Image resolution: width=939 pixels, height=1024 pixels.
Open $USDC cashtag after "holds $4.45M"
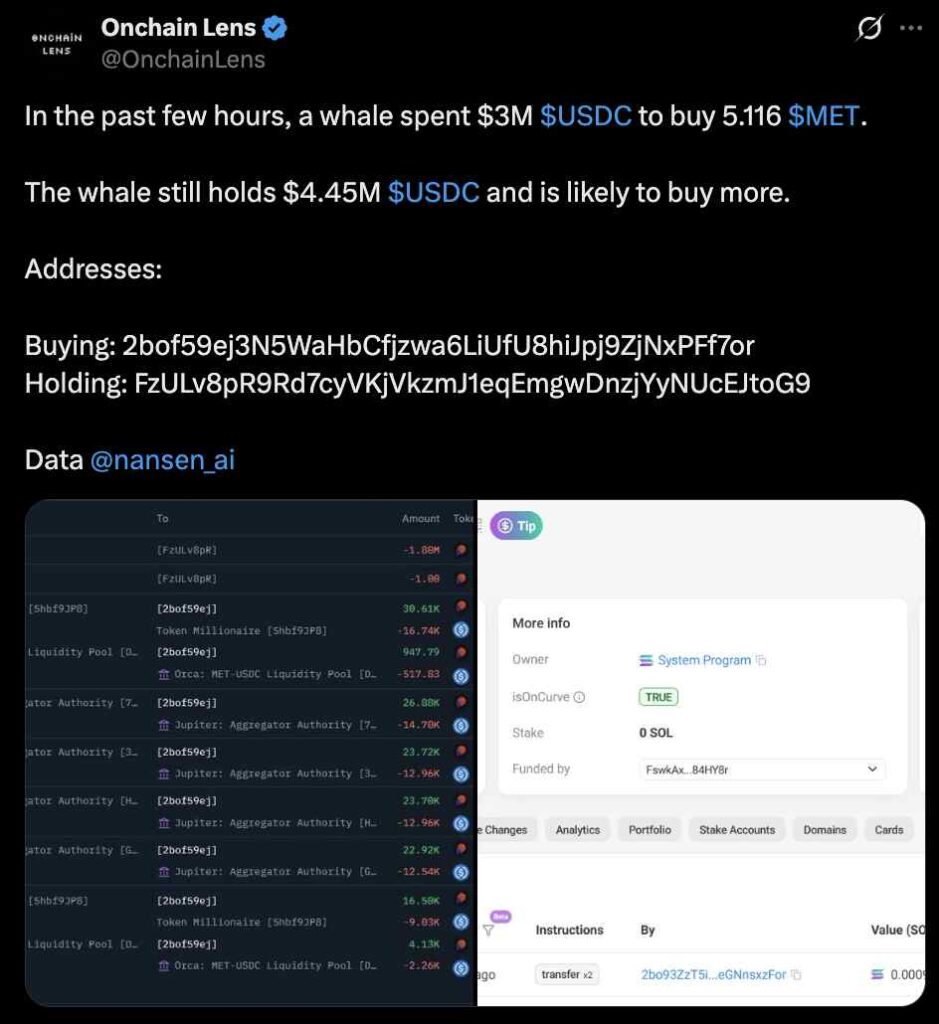(433, 192)
